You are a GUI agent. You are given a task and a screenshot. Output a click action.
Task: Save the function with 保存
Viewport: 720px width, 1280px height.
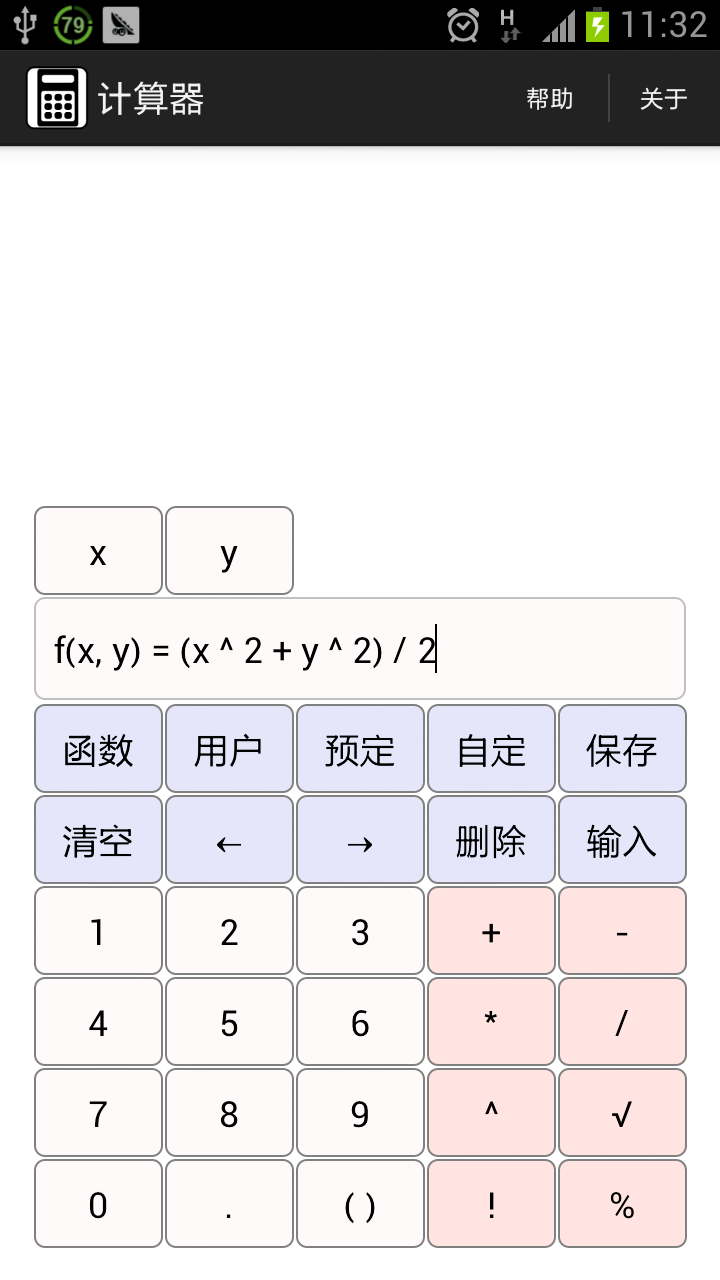[x=622, y=749]
